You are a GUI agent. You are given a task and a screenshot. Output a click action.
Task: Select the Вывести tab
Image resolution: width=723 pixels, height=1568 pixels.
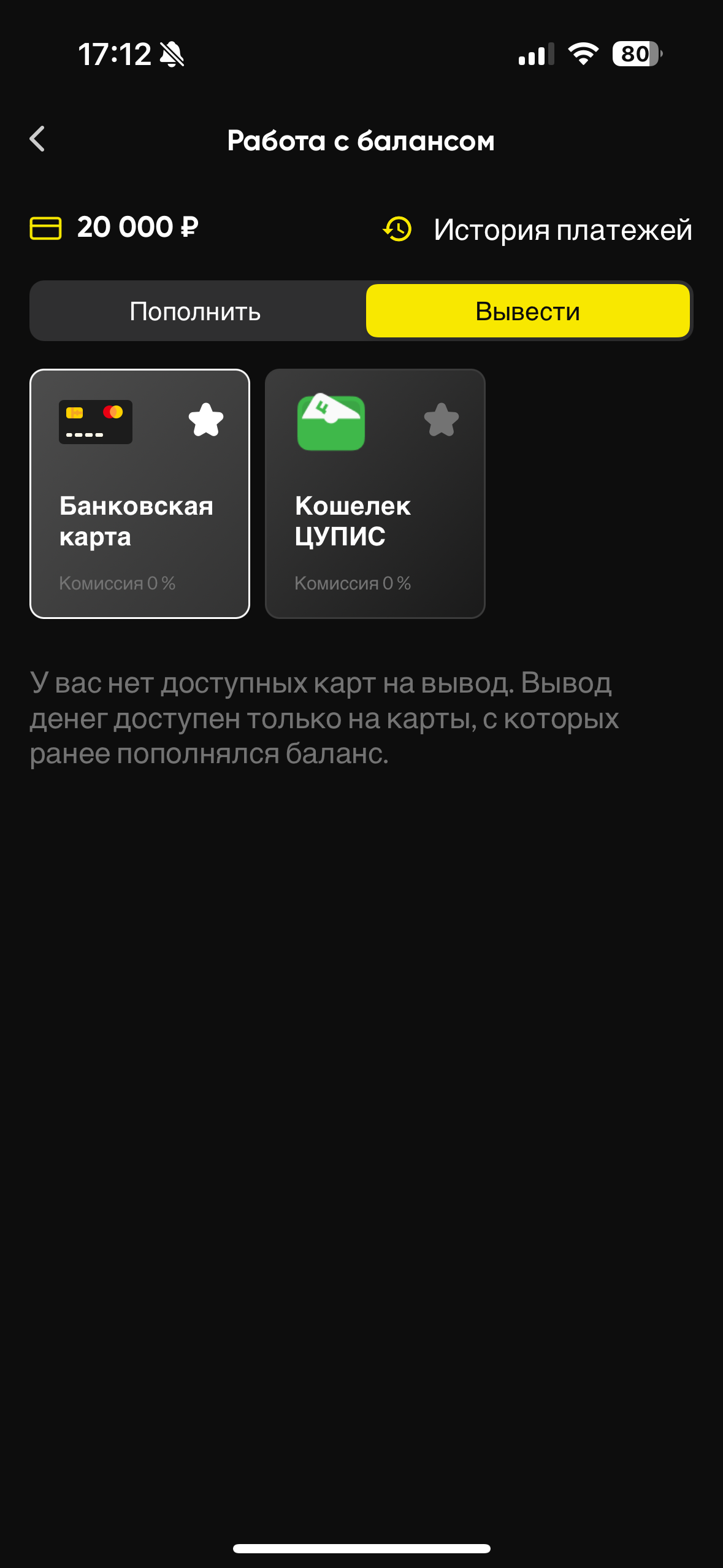pyautogui.click(x=527, y=312)
